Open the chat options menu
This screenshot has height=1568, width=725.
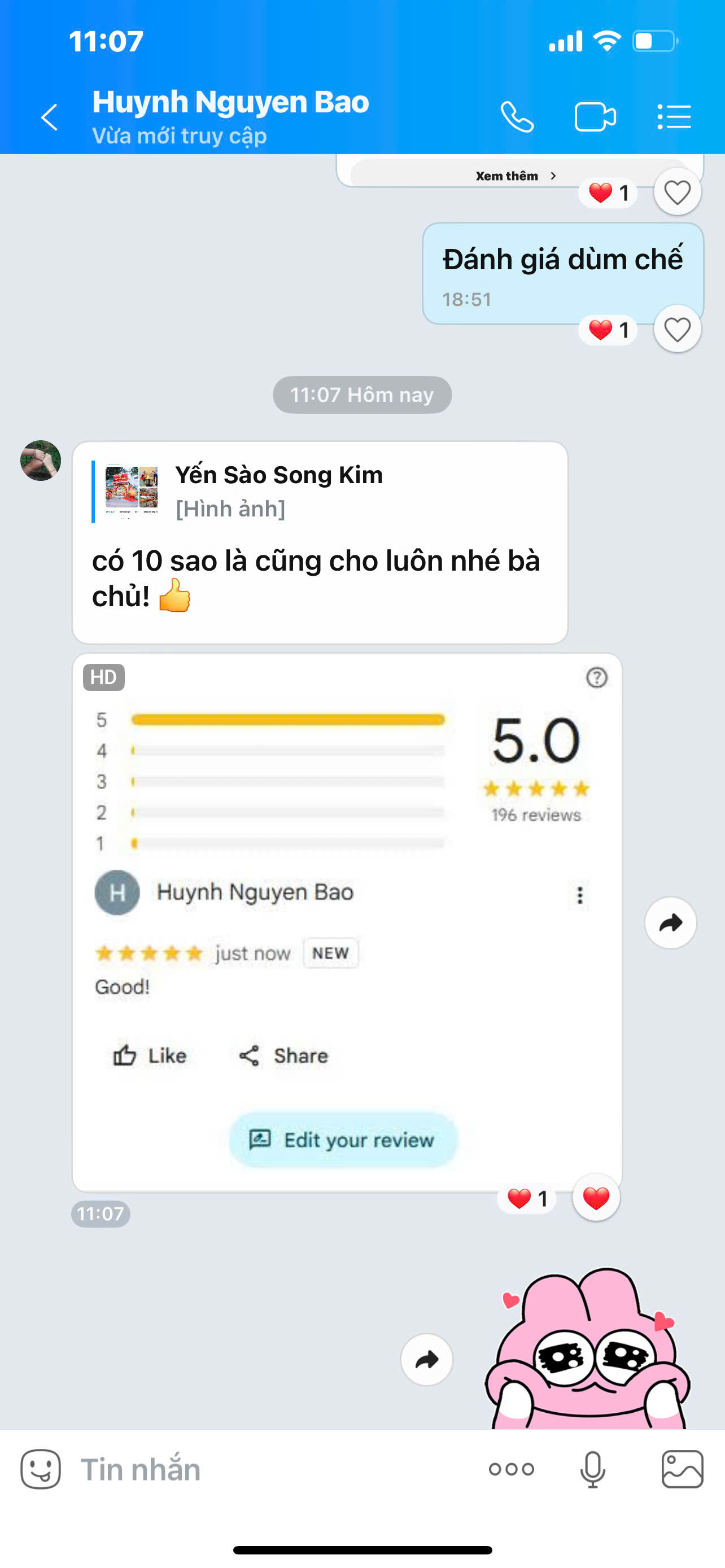(674, 117)
